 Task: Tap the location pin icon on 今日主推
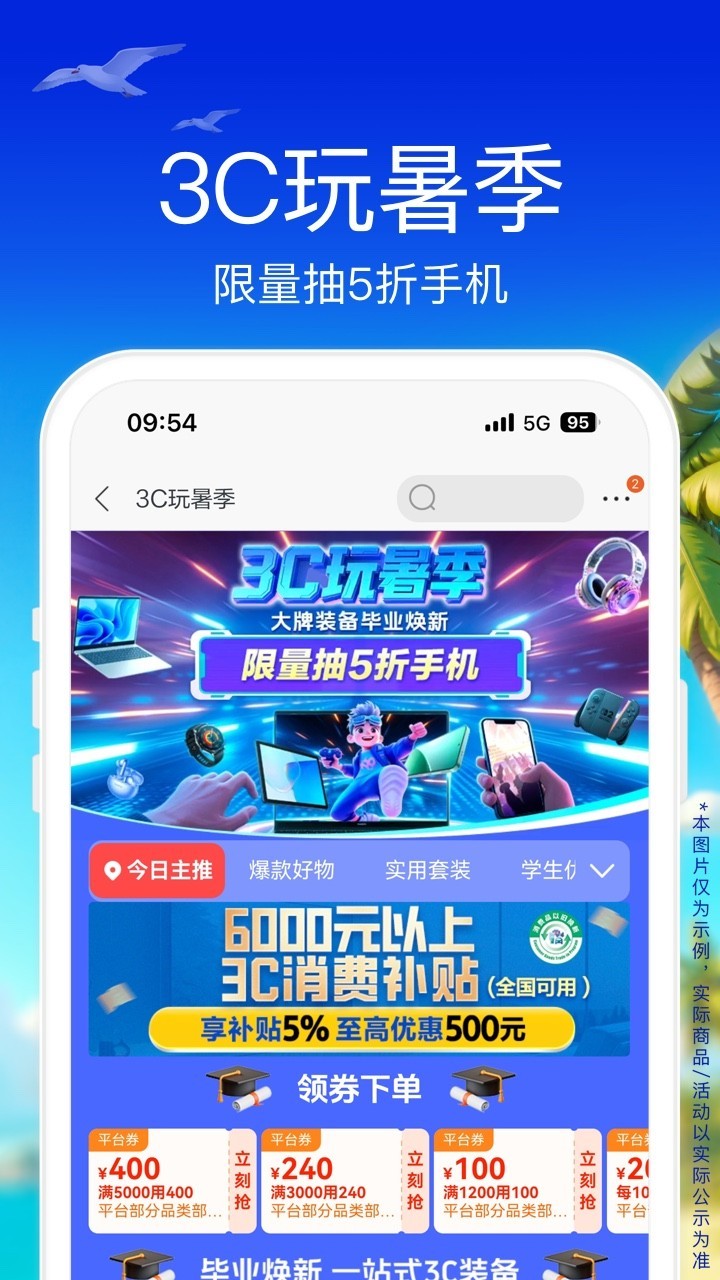click(x=113, y=870)
